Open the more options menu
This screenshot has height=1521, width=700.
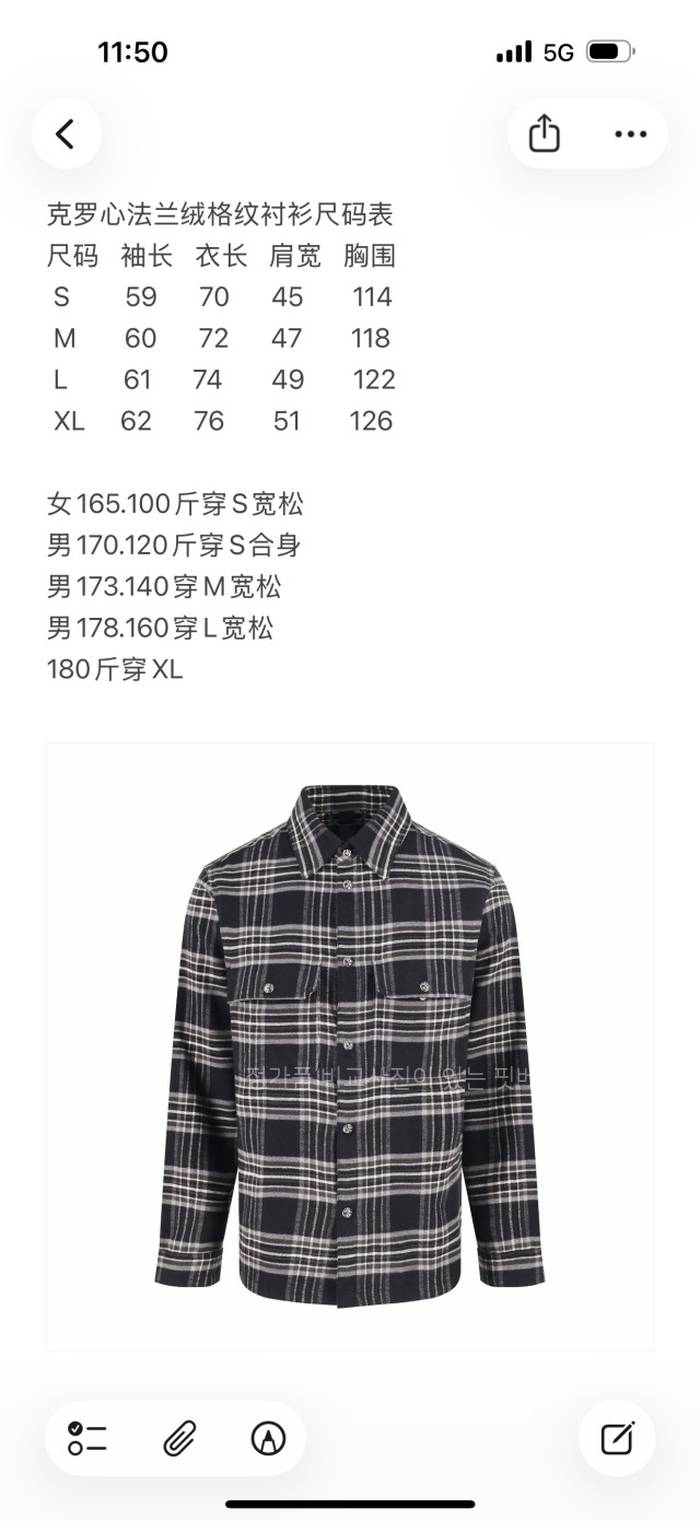[630, 134]
